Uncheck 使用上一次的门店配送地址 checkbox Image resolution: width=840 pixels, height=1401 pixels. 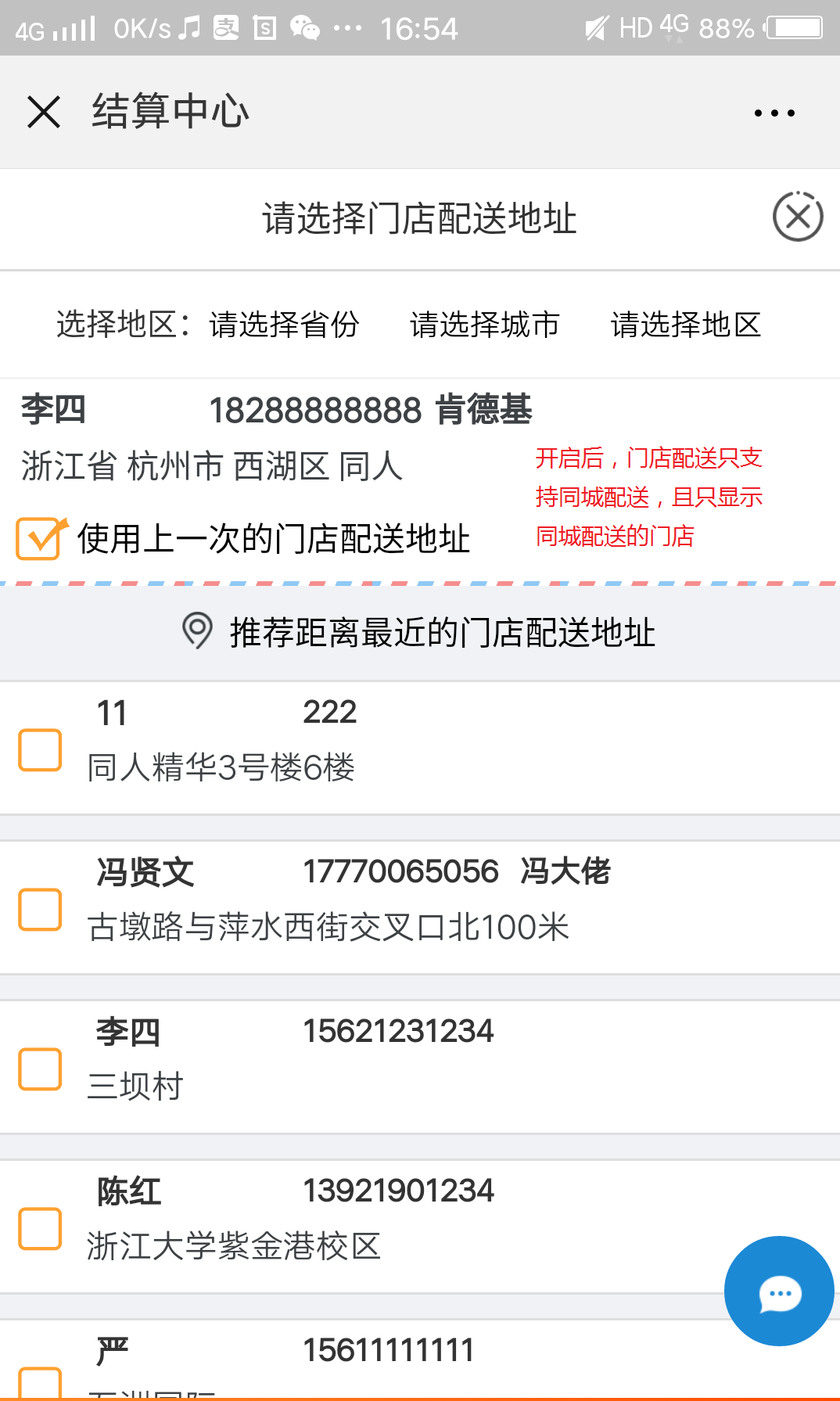(39, 539)
